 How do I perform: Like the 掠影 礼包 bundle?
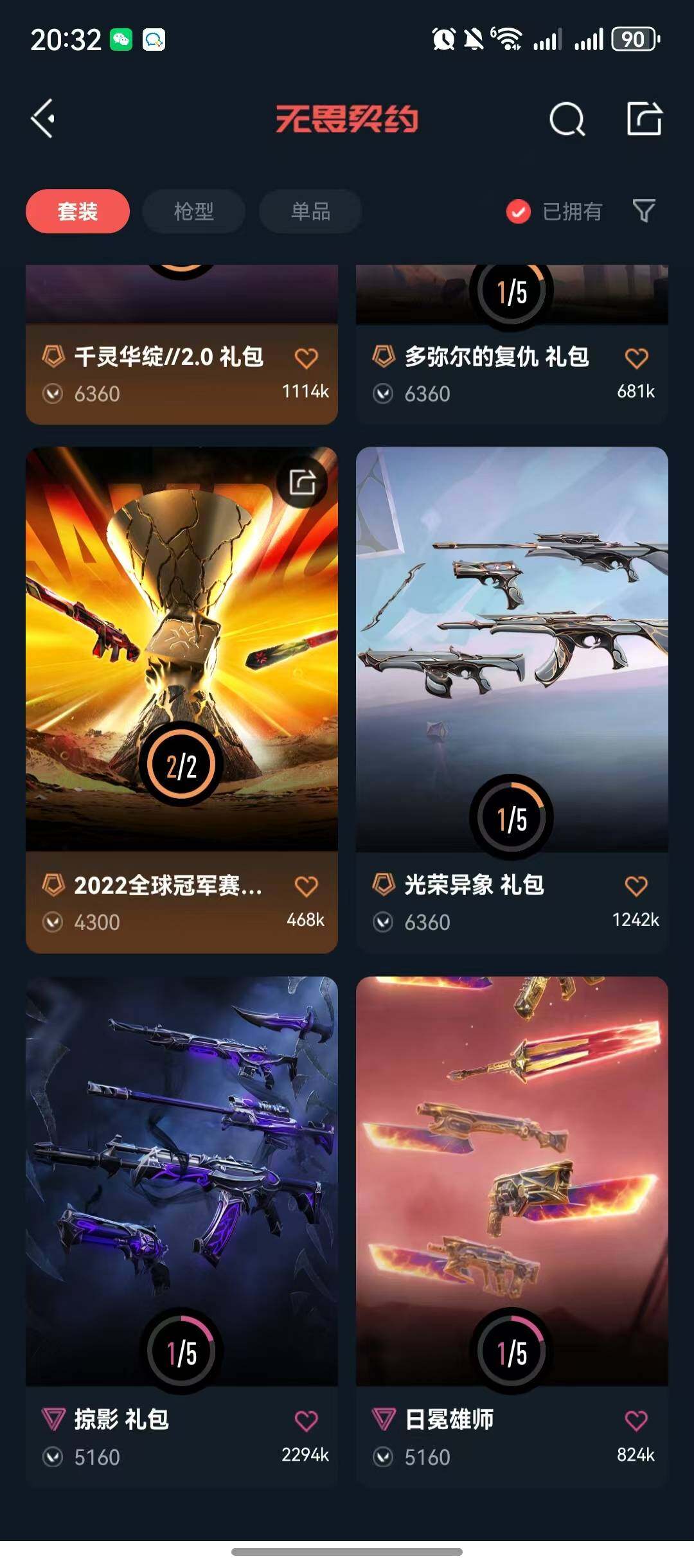(306, 1421)
